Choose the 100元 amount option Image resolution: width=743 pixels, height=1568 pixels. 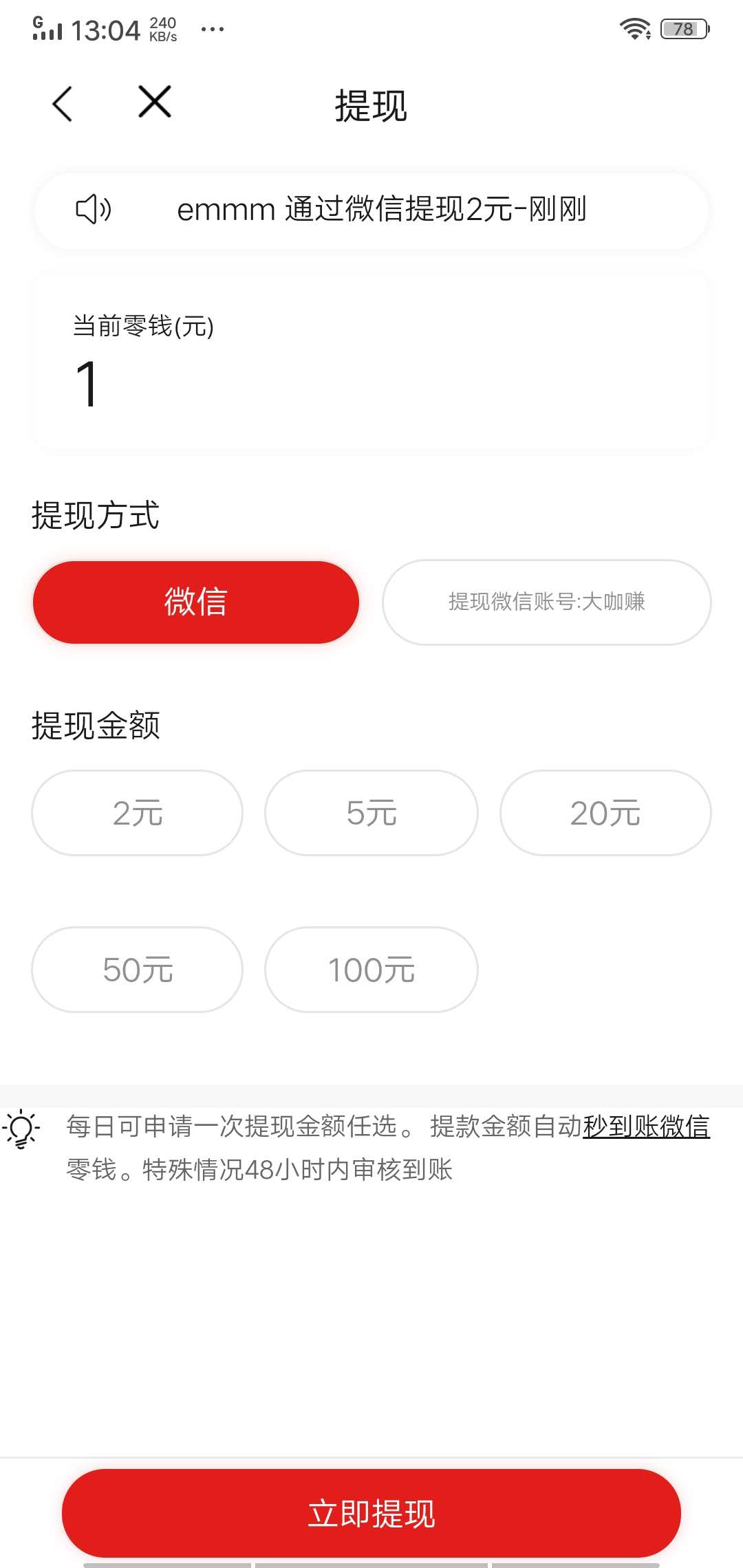pos(371,970)
